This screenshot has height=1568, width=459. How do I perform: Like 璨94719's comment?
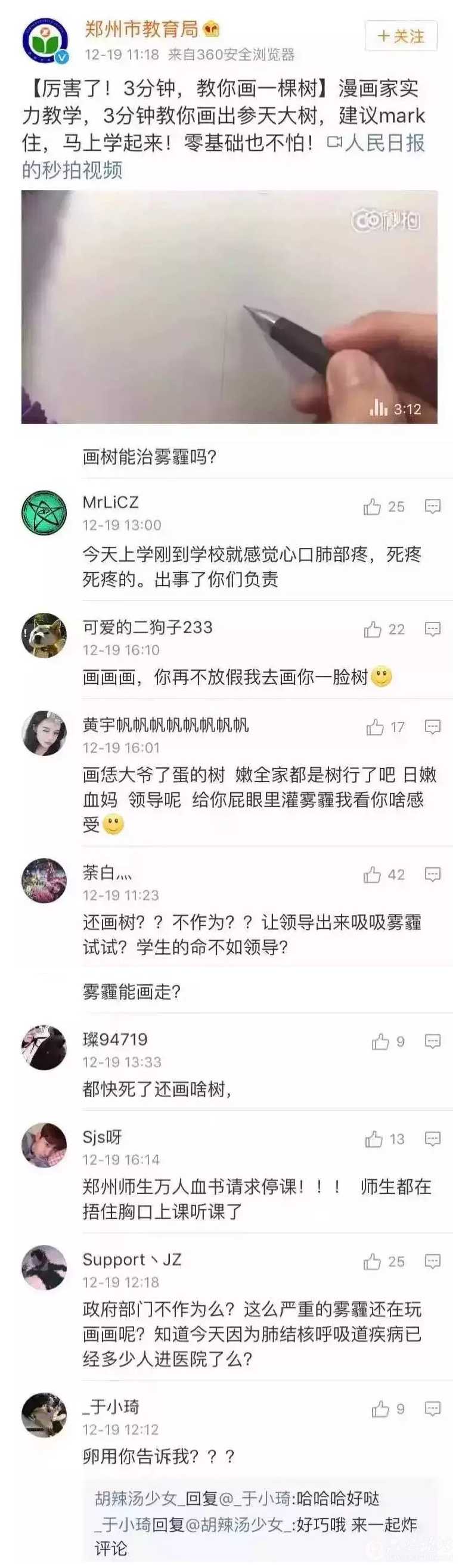(x=380, y=1042)
